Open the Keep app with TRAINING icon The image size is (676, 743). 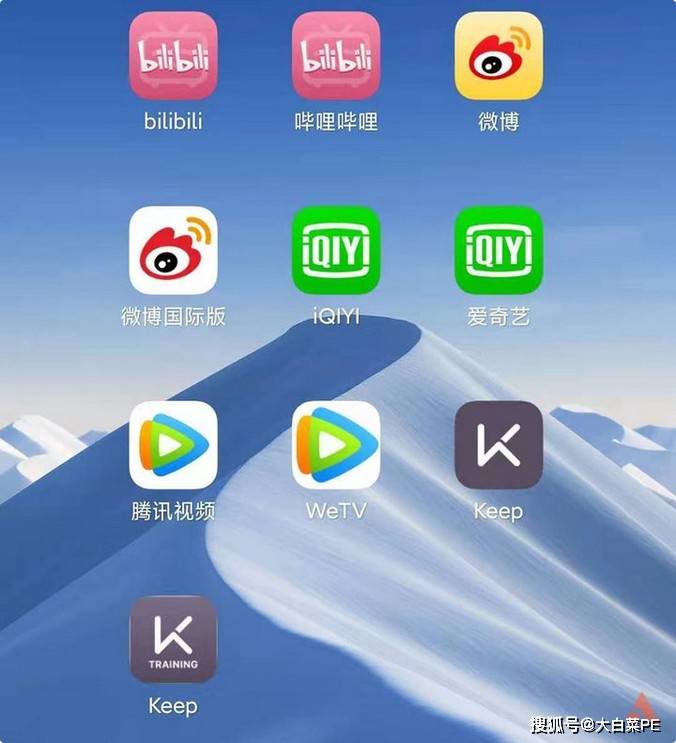(x=173, y=640)
